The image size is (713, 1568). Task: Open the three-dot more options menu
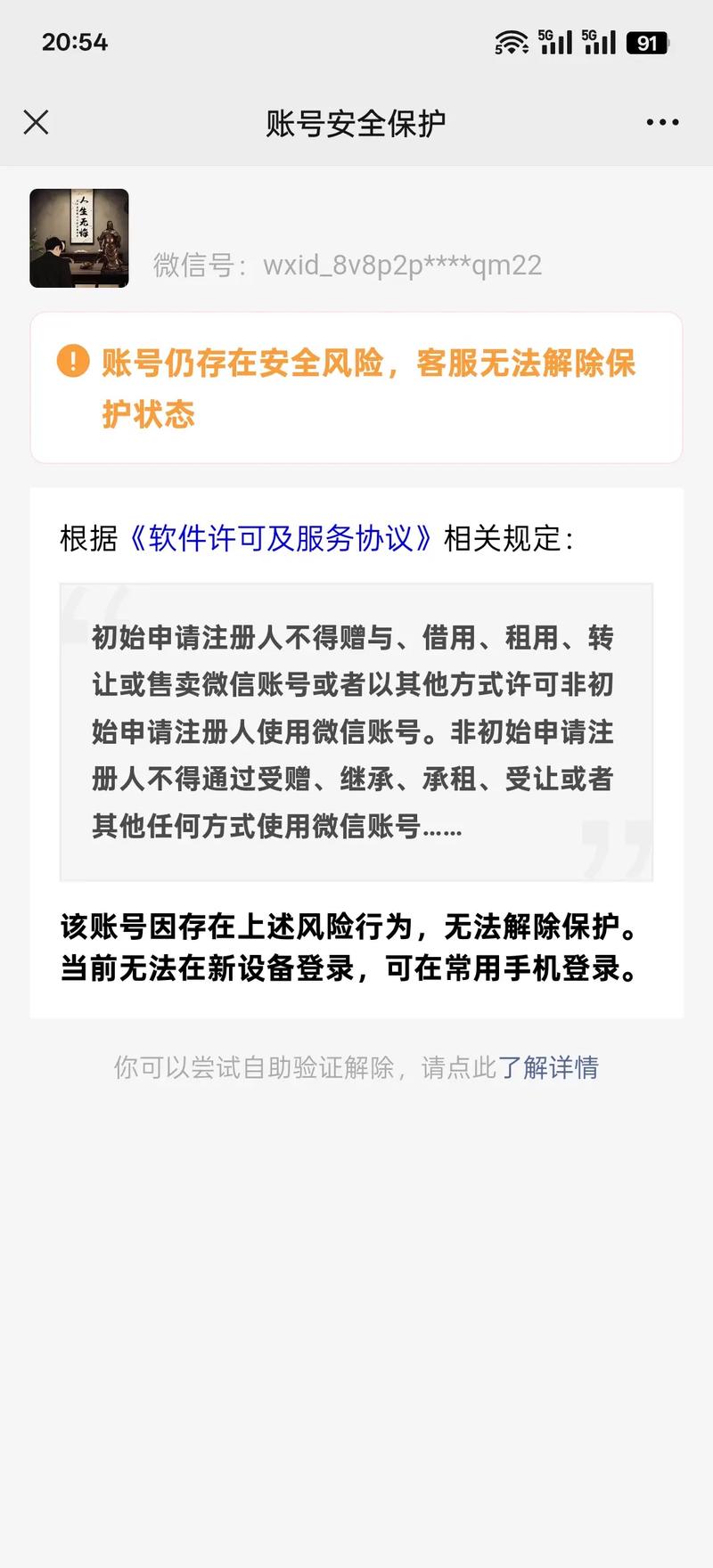coord(662,122)
